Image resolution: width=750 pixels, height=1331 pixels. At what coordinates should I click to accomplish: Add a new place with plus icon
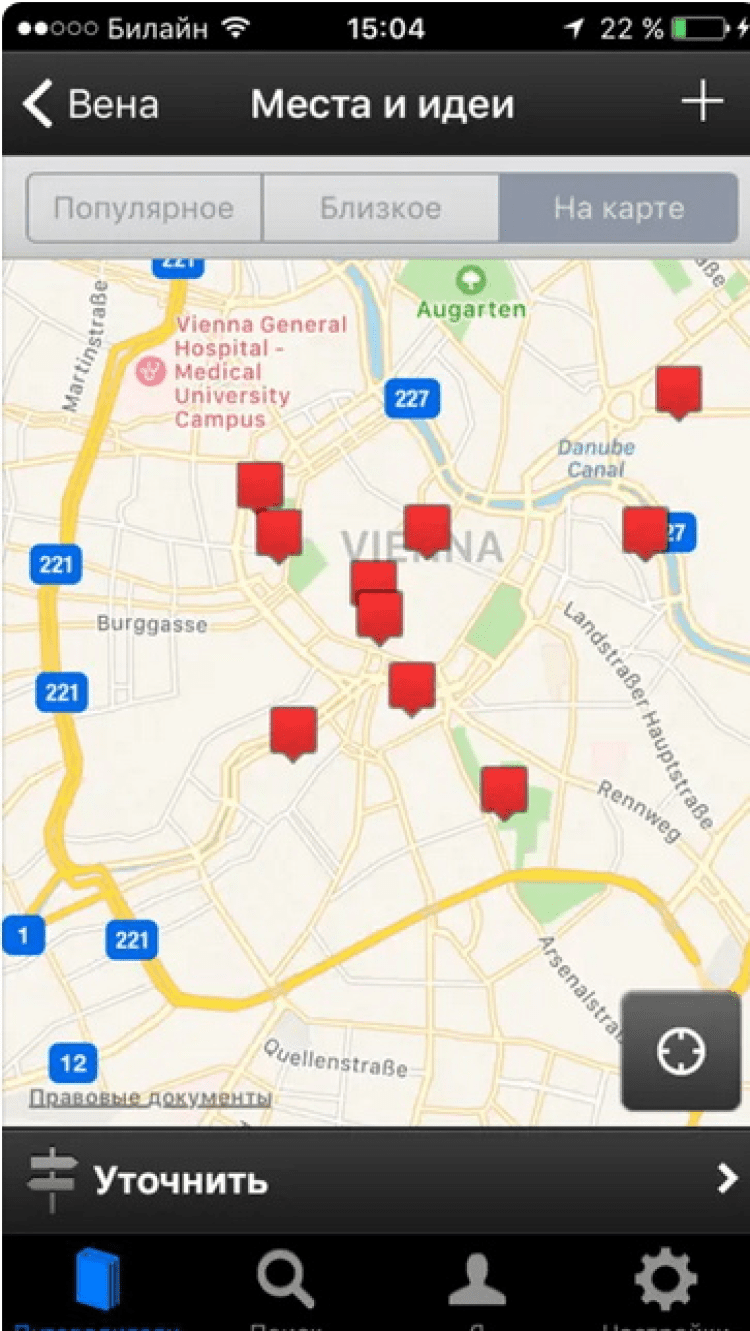coord(701,102)
